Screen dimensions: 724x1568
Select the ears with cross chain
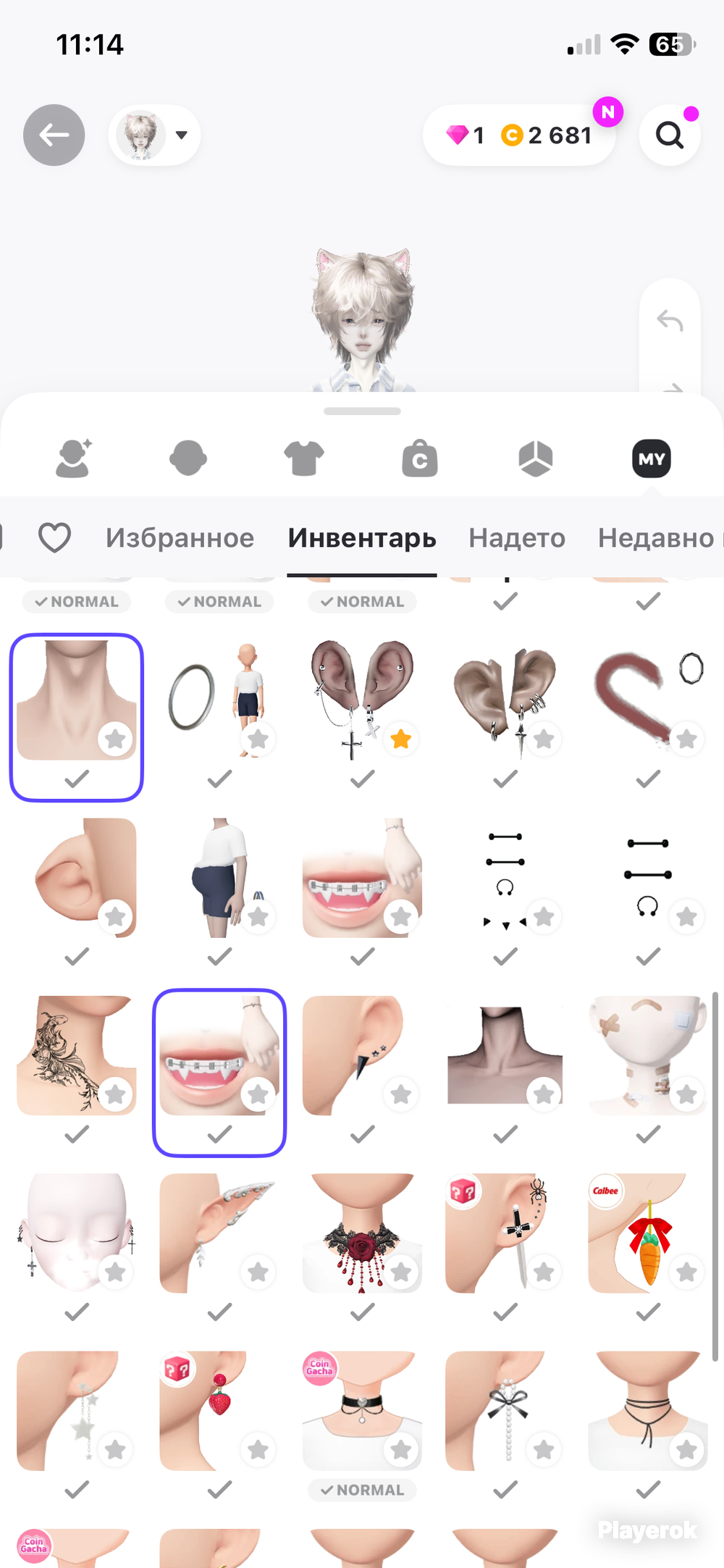click(x=362, y=700)
